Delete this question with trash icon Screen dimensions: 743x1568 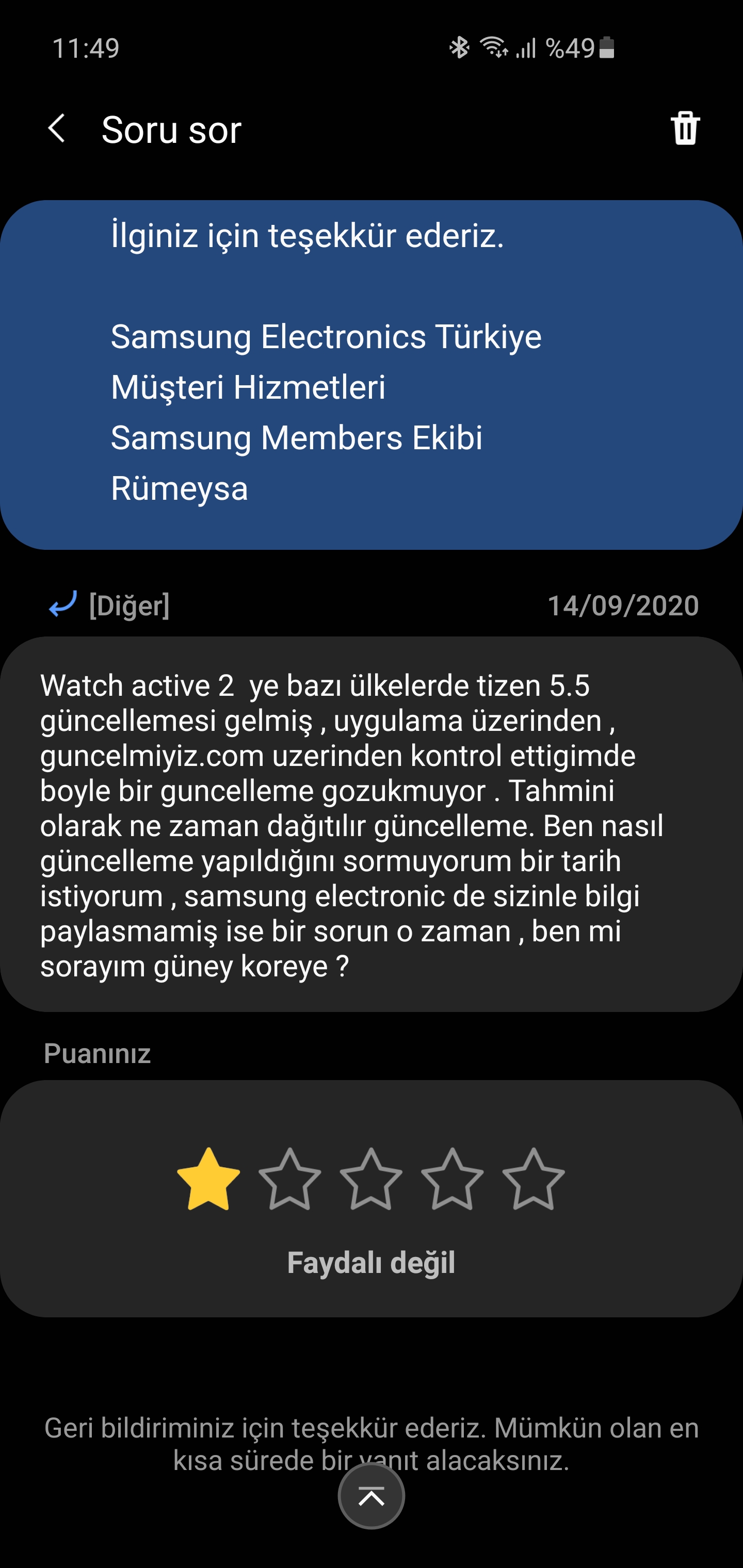tap(685, 128)
